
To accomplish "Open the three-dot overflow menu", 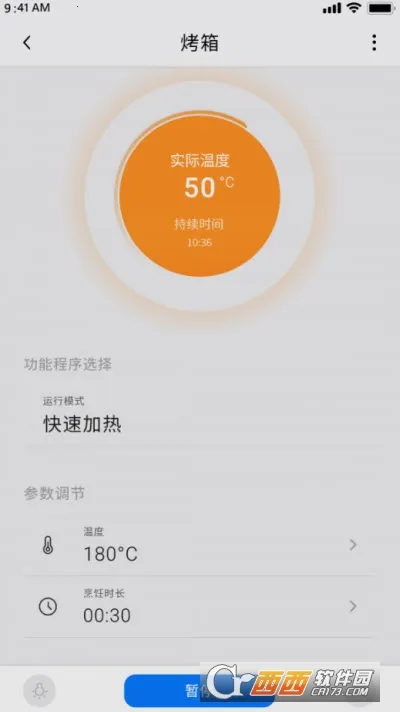I will (374, 43).
